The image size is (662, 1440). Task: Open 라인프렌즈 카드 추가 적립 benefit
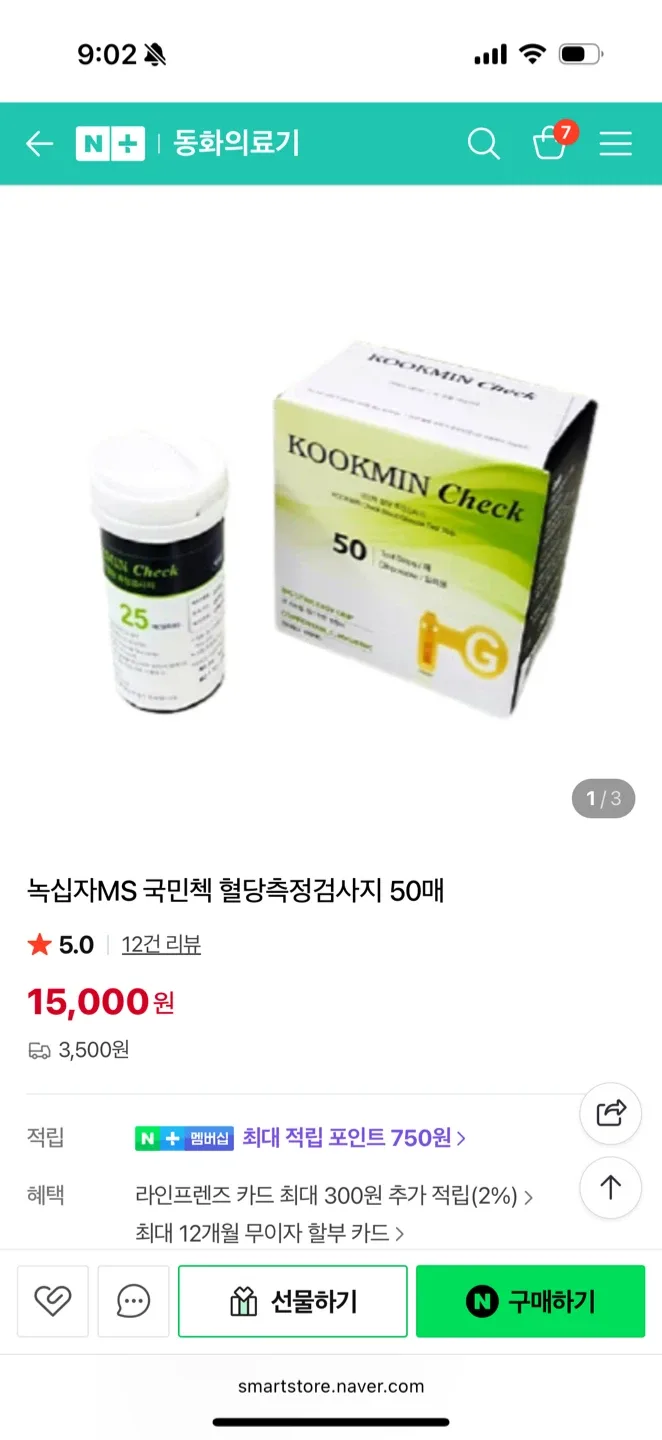pos(334,1195)
